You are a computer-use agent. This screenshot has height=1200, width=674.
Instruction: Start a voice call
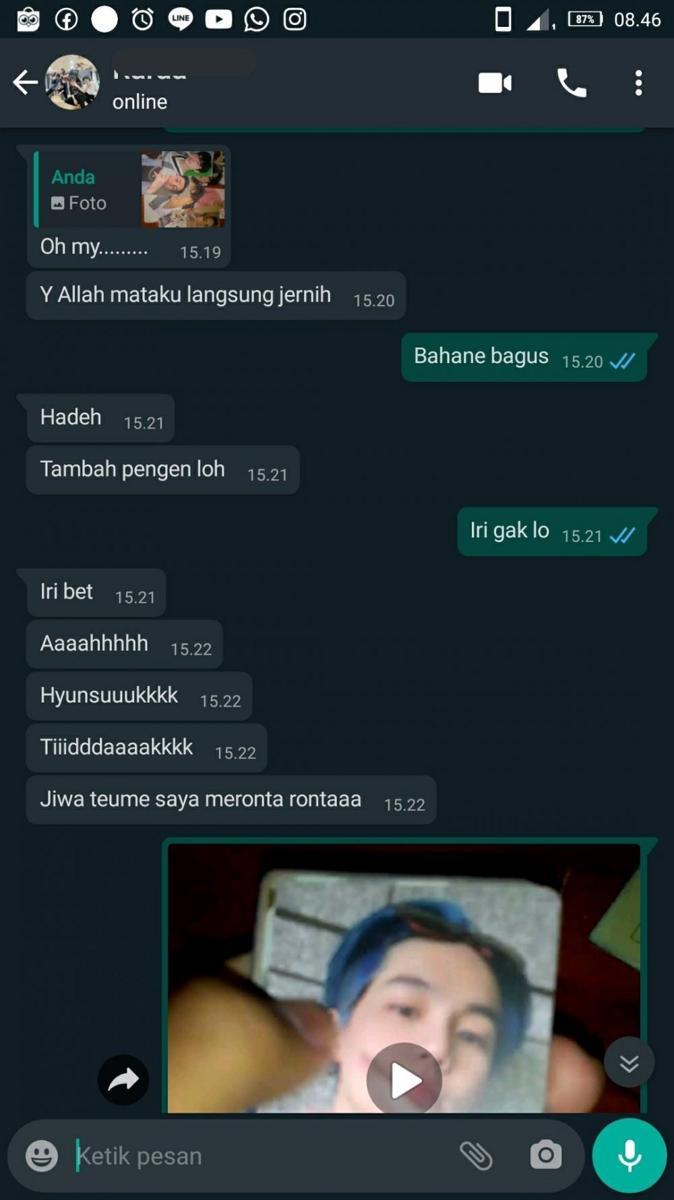pyautogui.click(x=571, y=84)
